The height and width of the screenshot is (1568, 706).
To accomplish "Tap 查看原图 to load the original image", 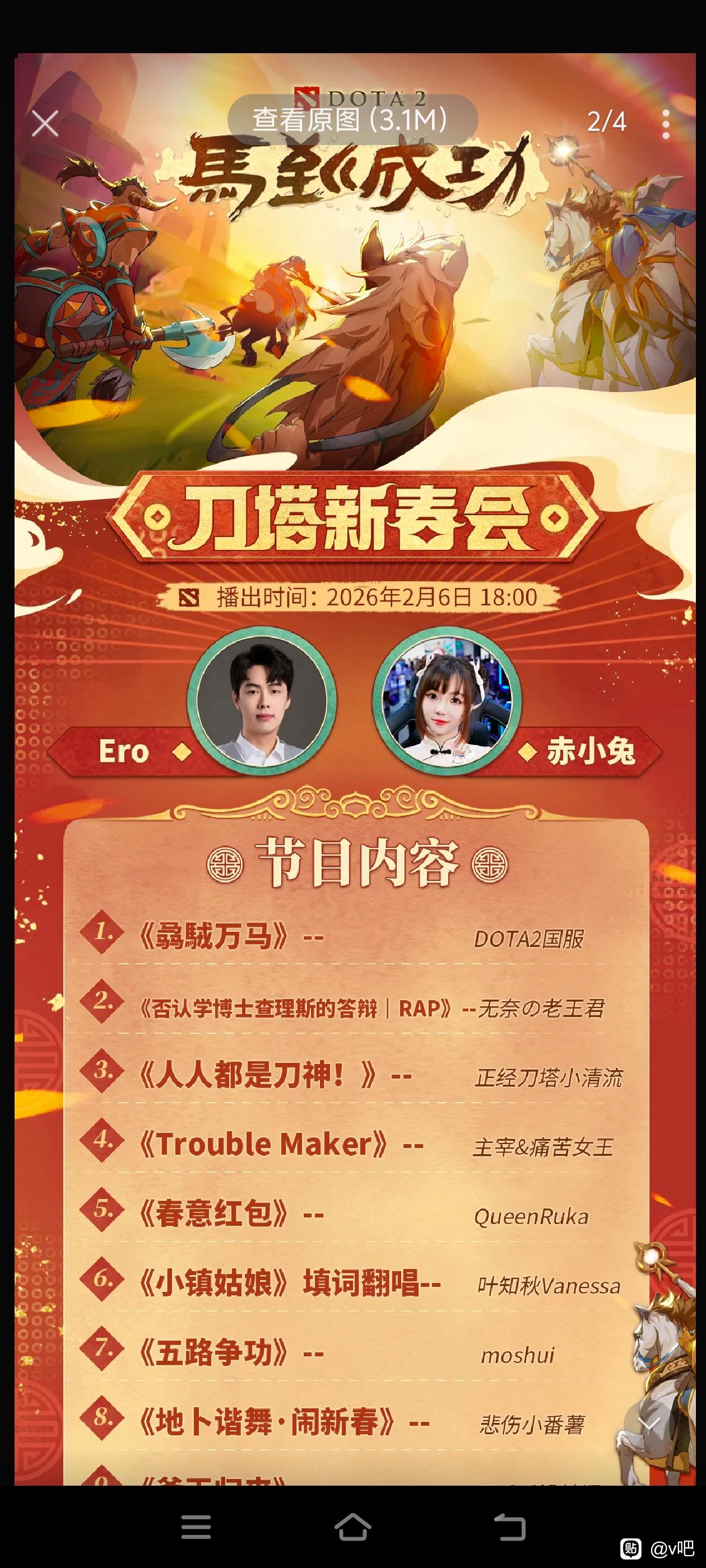I will (352, 120).
